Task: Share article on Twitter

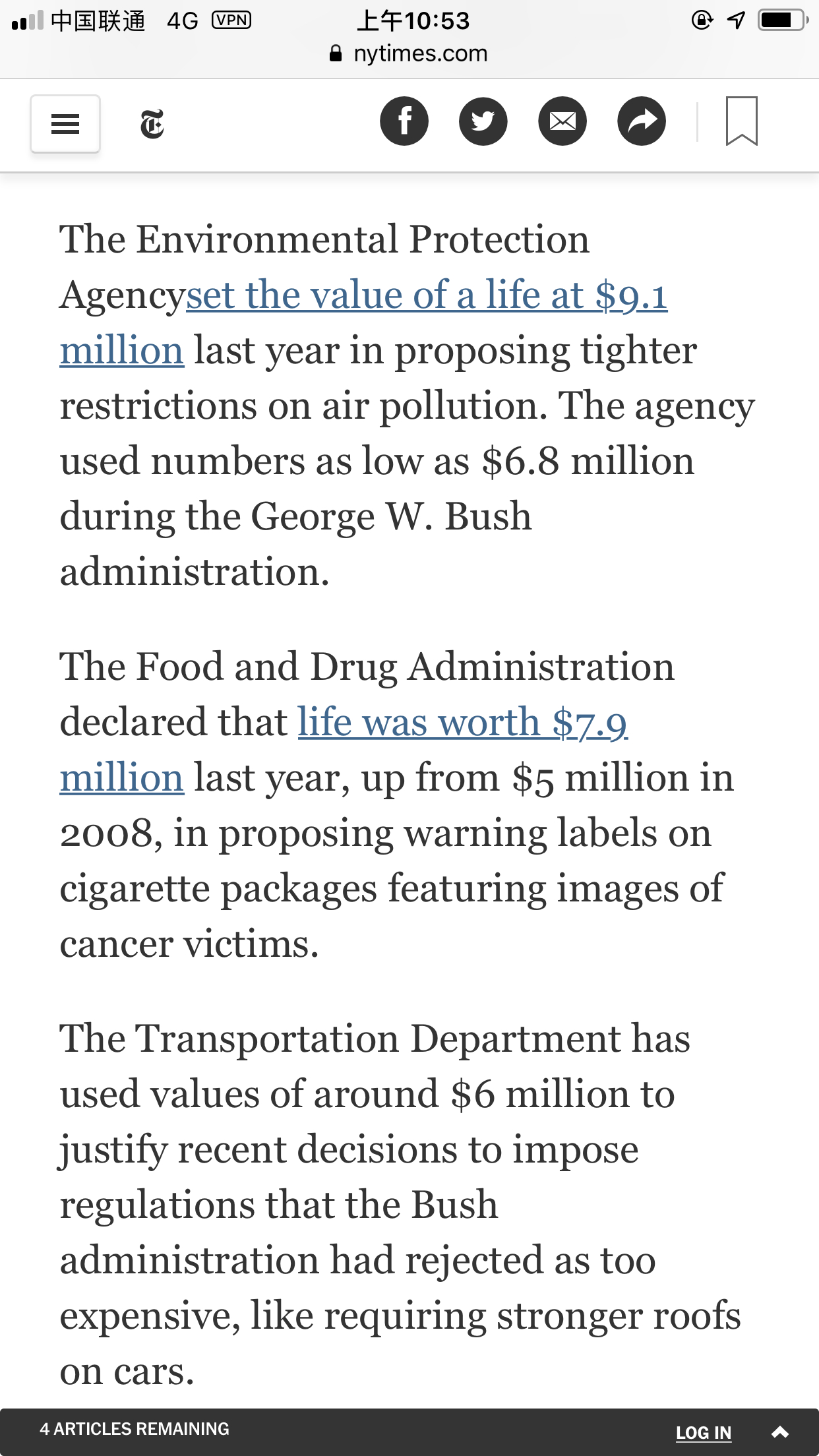Action: (483, 121)
